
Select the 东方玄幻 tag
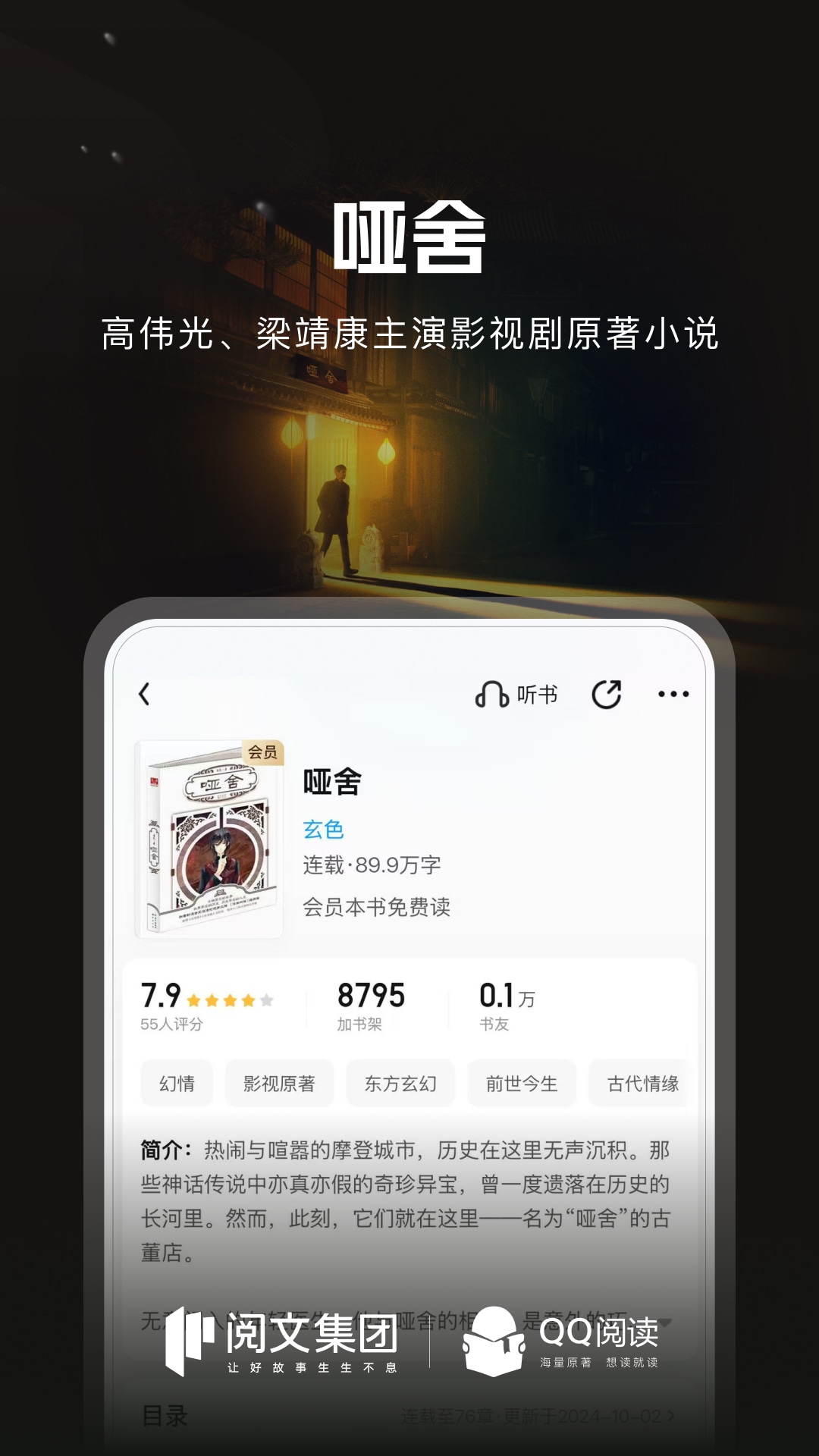(x=400, y=1084)
